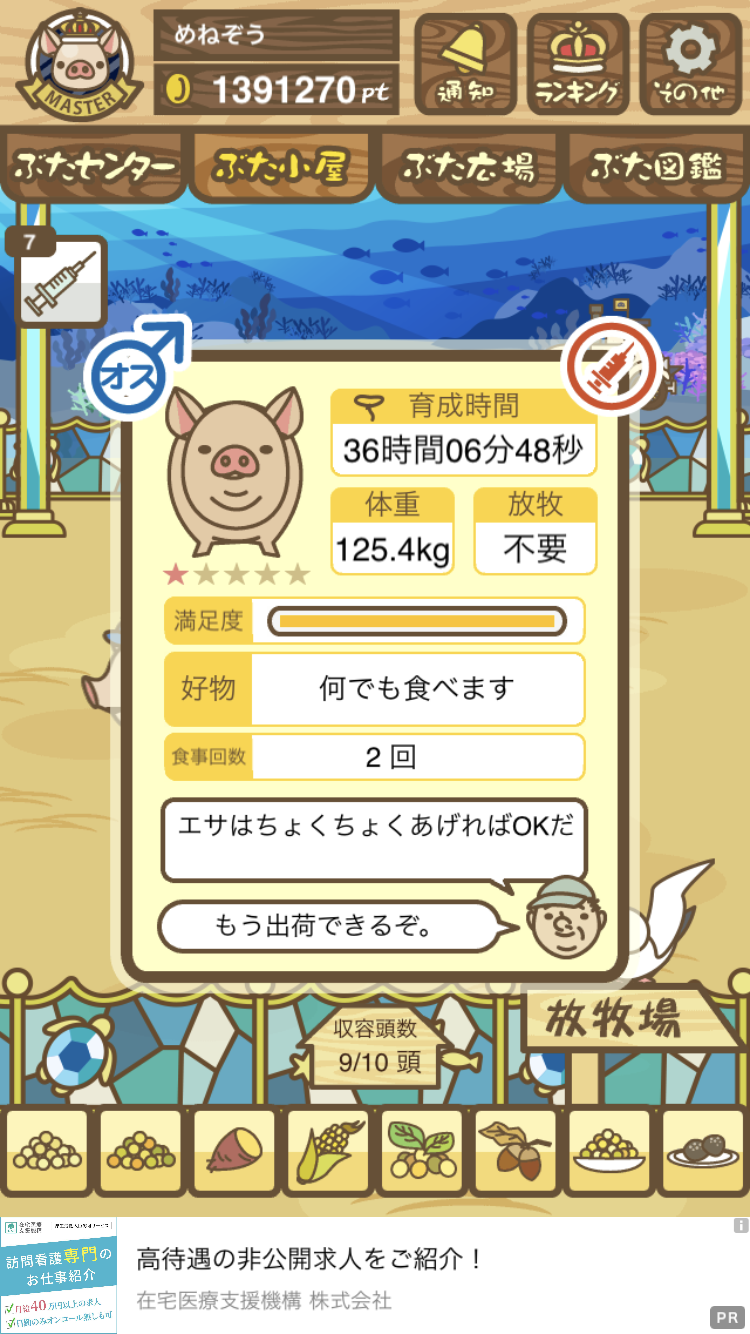Screen dimensions: 750x1334
Task: Switch to the ぶた小屋 tab
Action: [x=280, y=166]
